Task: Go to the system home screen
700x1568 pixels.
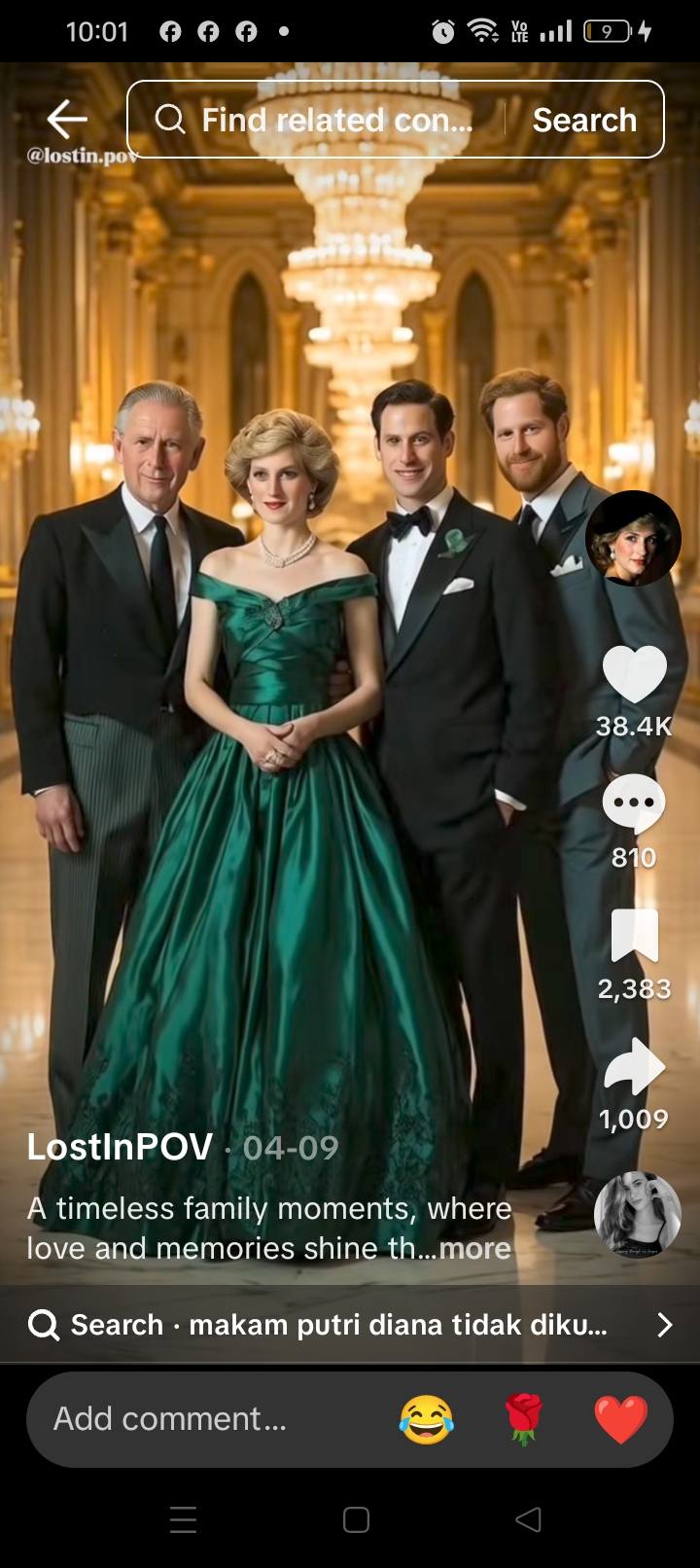Action: (x=356, y=1519)
